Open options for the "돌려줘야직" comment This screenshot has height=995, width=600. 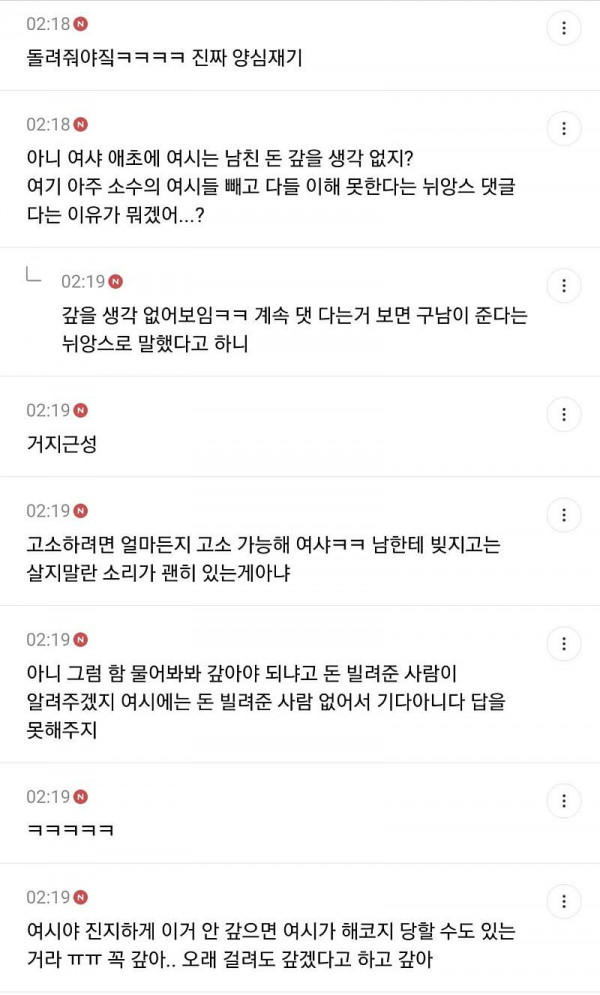click(564, 28)
